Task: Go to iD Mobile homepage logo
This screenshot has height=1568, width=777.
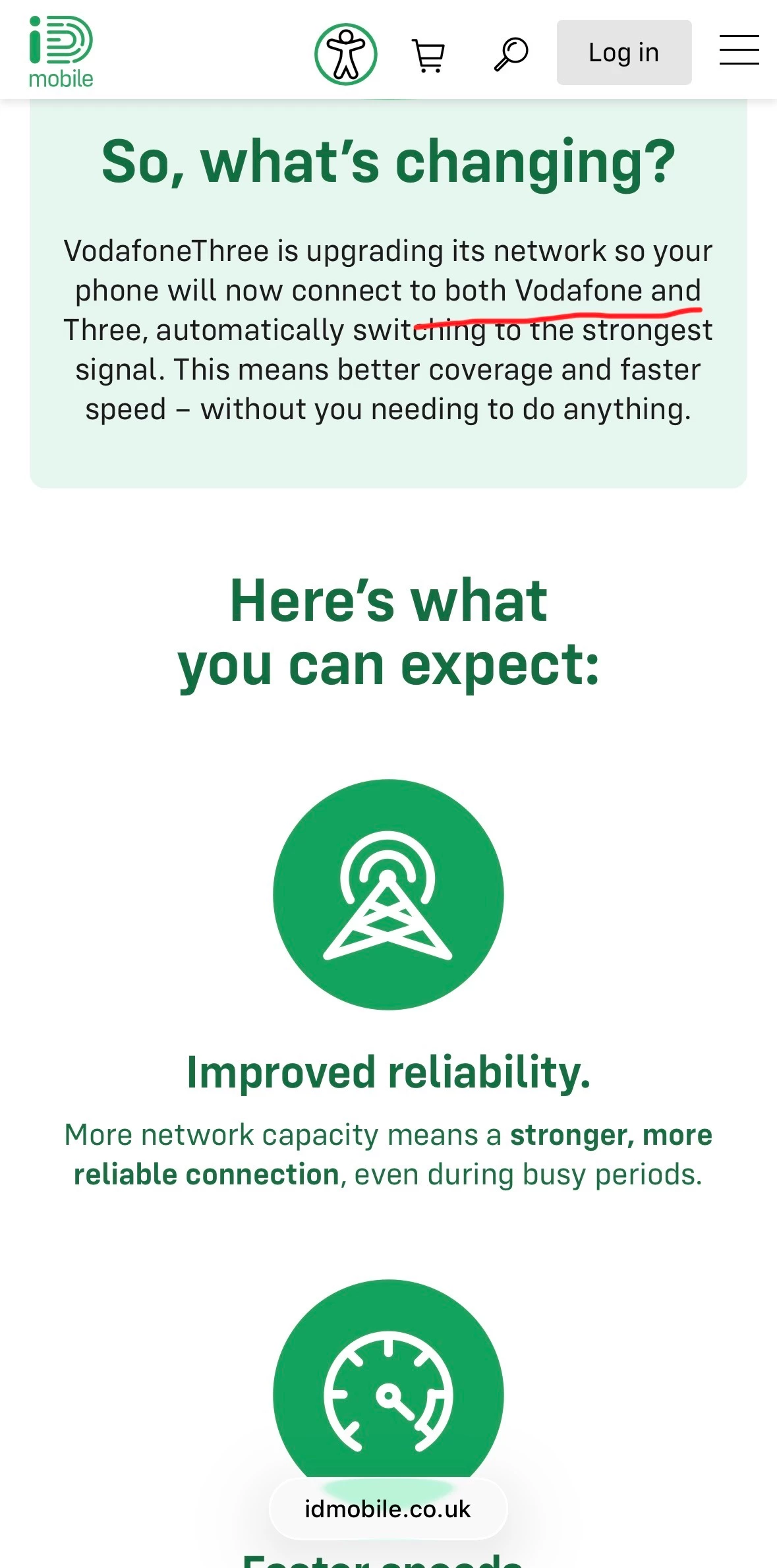Action: [x=61, y=51]
